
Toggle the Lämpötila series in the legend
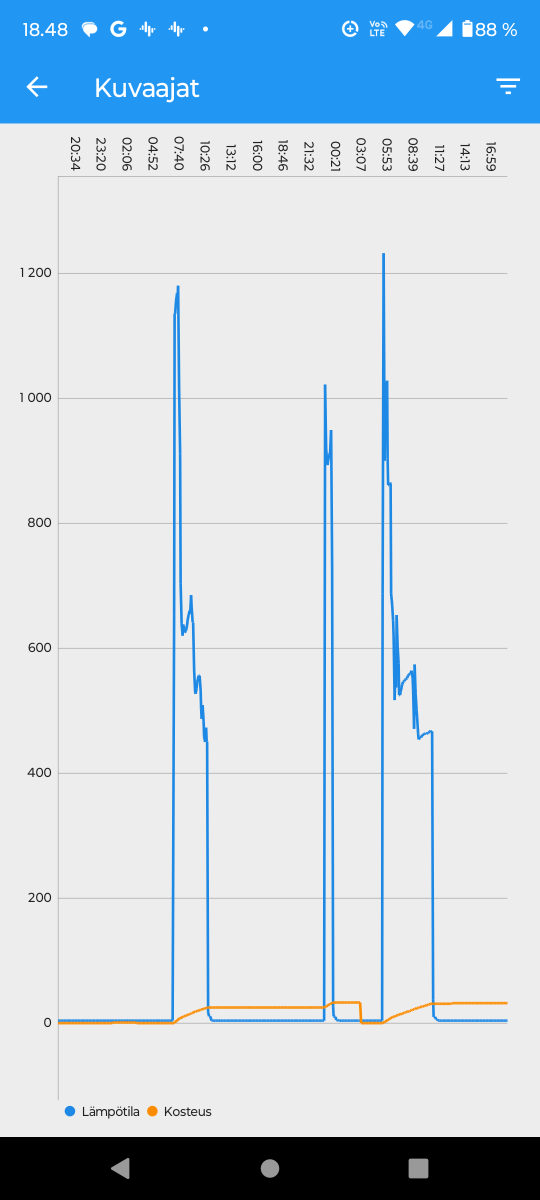(x=102, y=1111)
